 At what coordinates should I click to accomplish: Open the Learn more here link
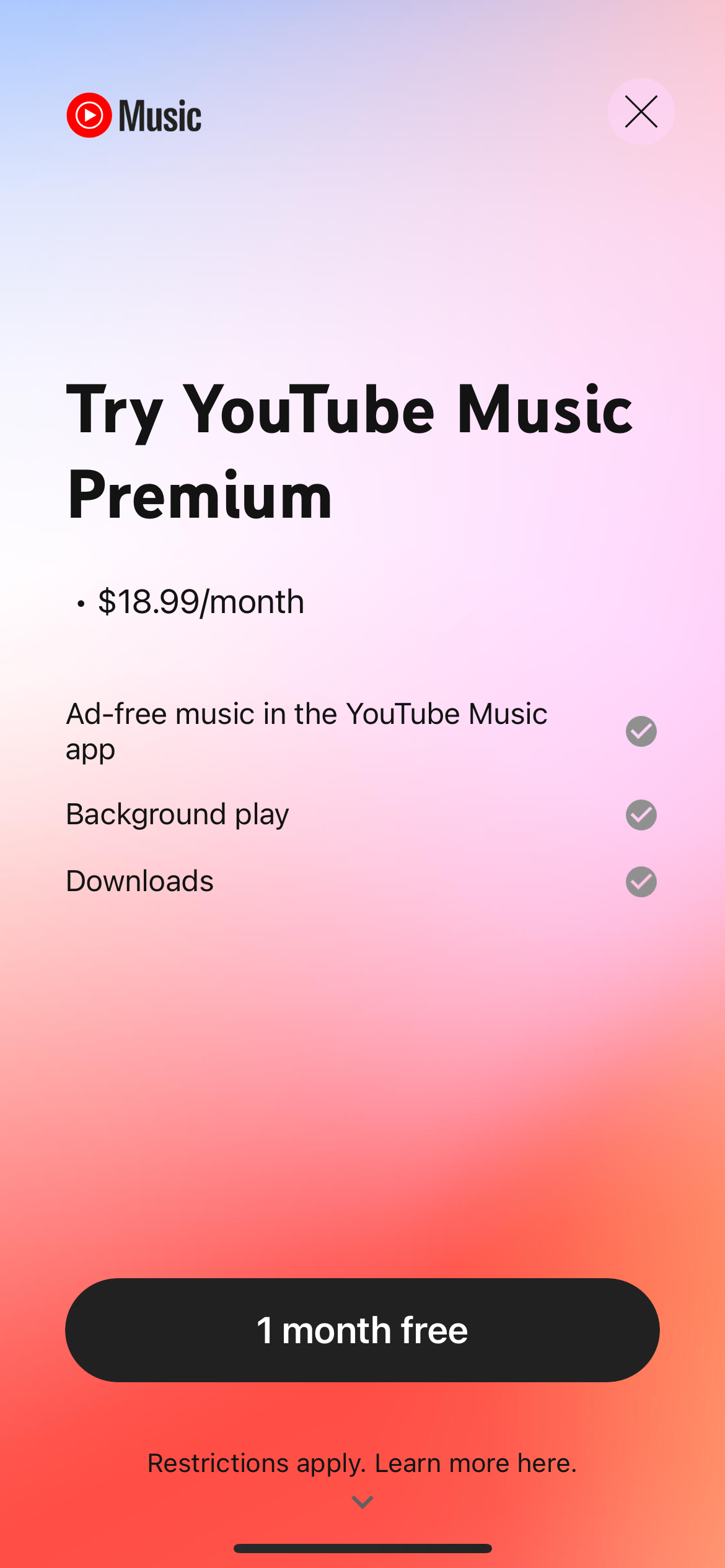tap(475, 1463)
